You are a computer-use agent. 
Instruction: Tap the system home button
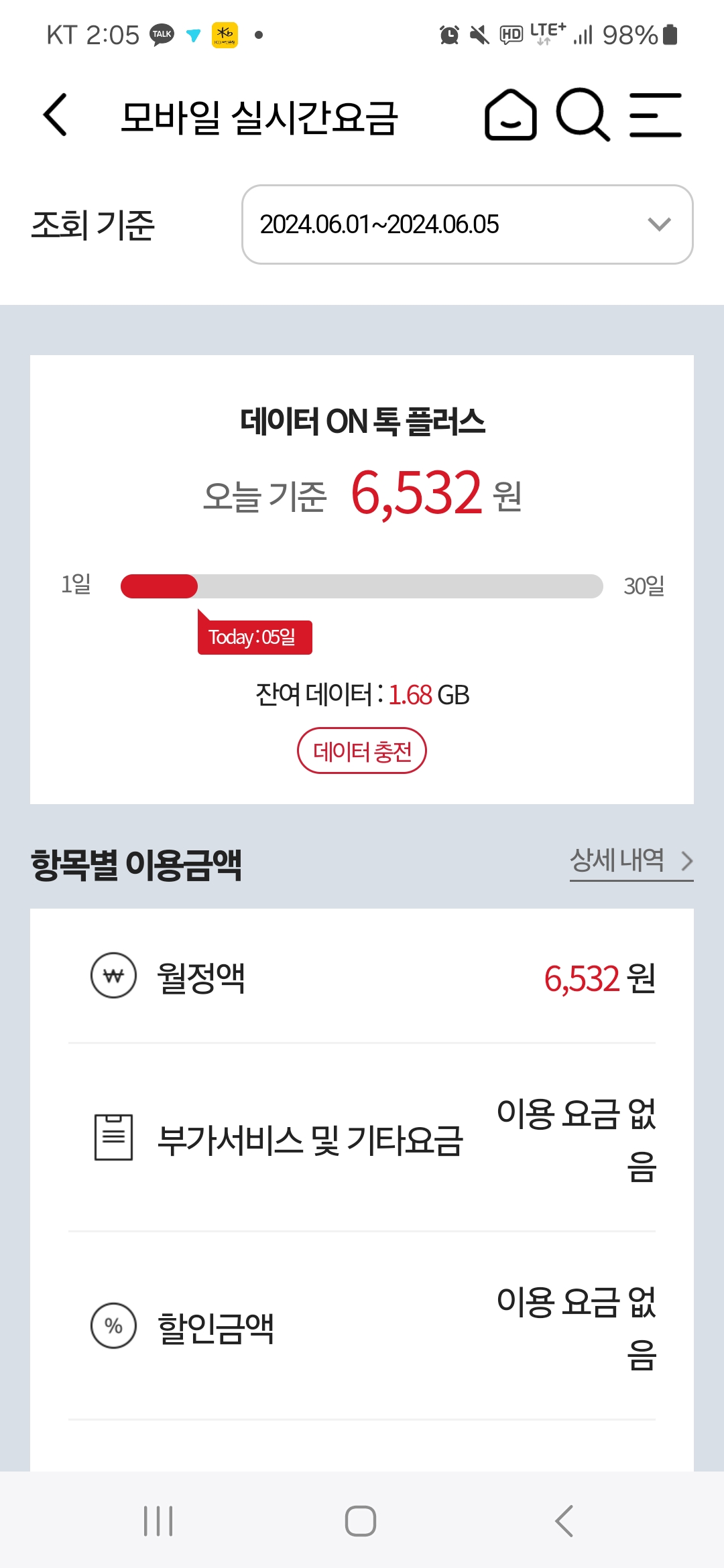coord(361,1521)
